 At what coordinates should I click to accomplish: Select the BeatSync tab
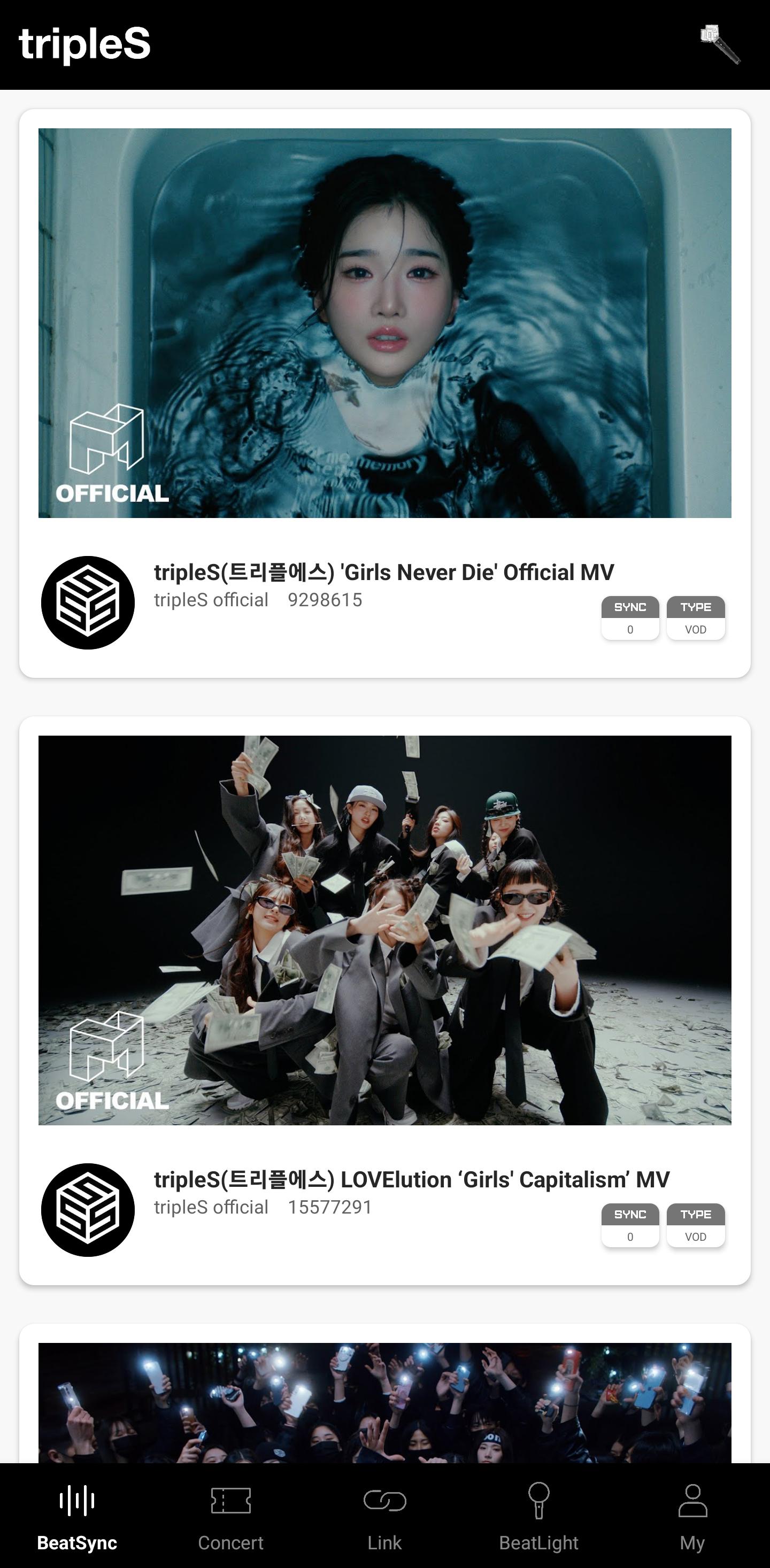(76, 1516)
